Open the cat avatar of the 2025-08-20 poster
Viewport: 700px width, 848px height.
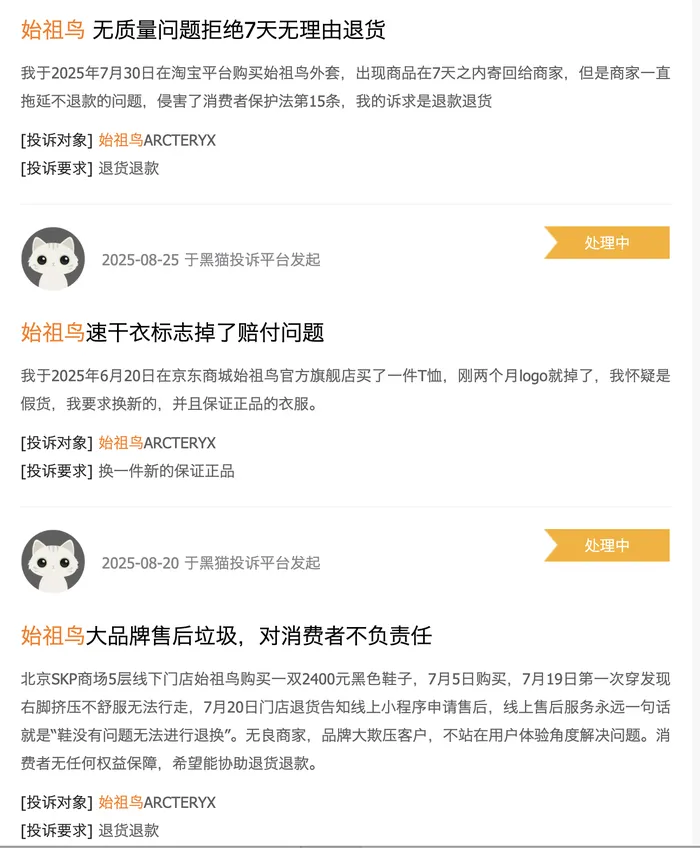click(53, 562)
